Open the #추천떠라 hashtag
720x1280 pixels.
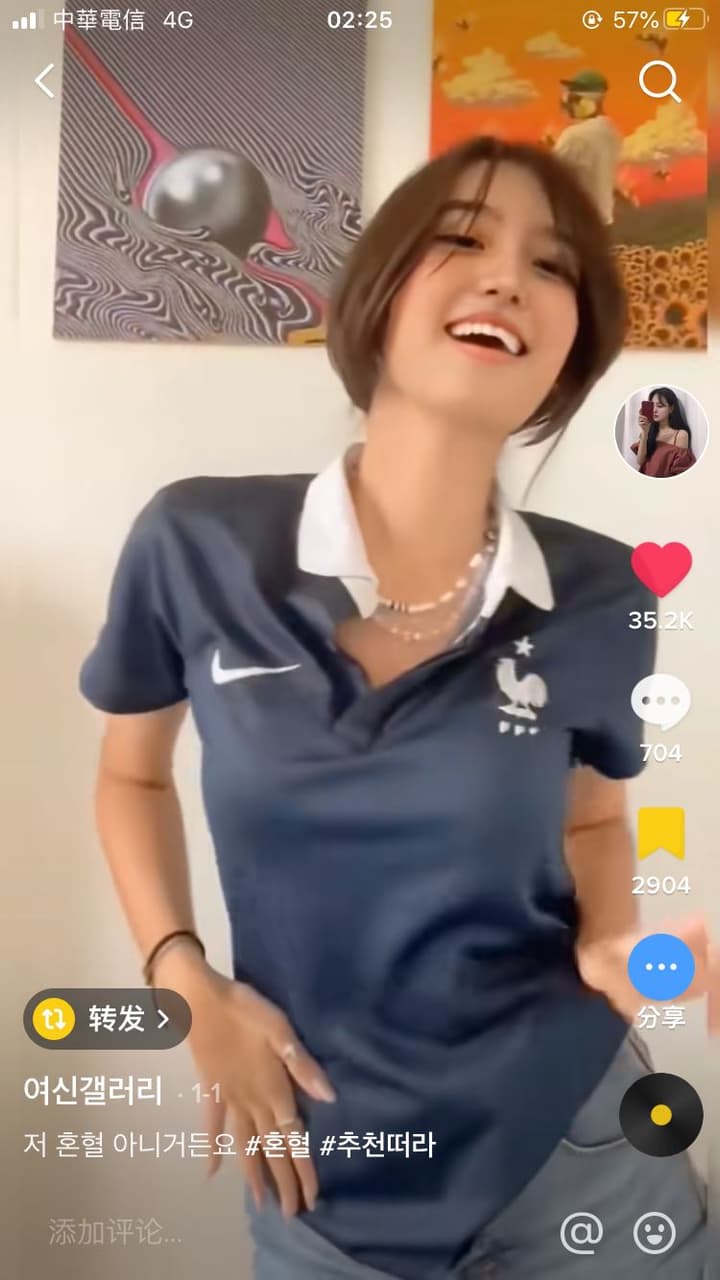tap(378, 1145)
